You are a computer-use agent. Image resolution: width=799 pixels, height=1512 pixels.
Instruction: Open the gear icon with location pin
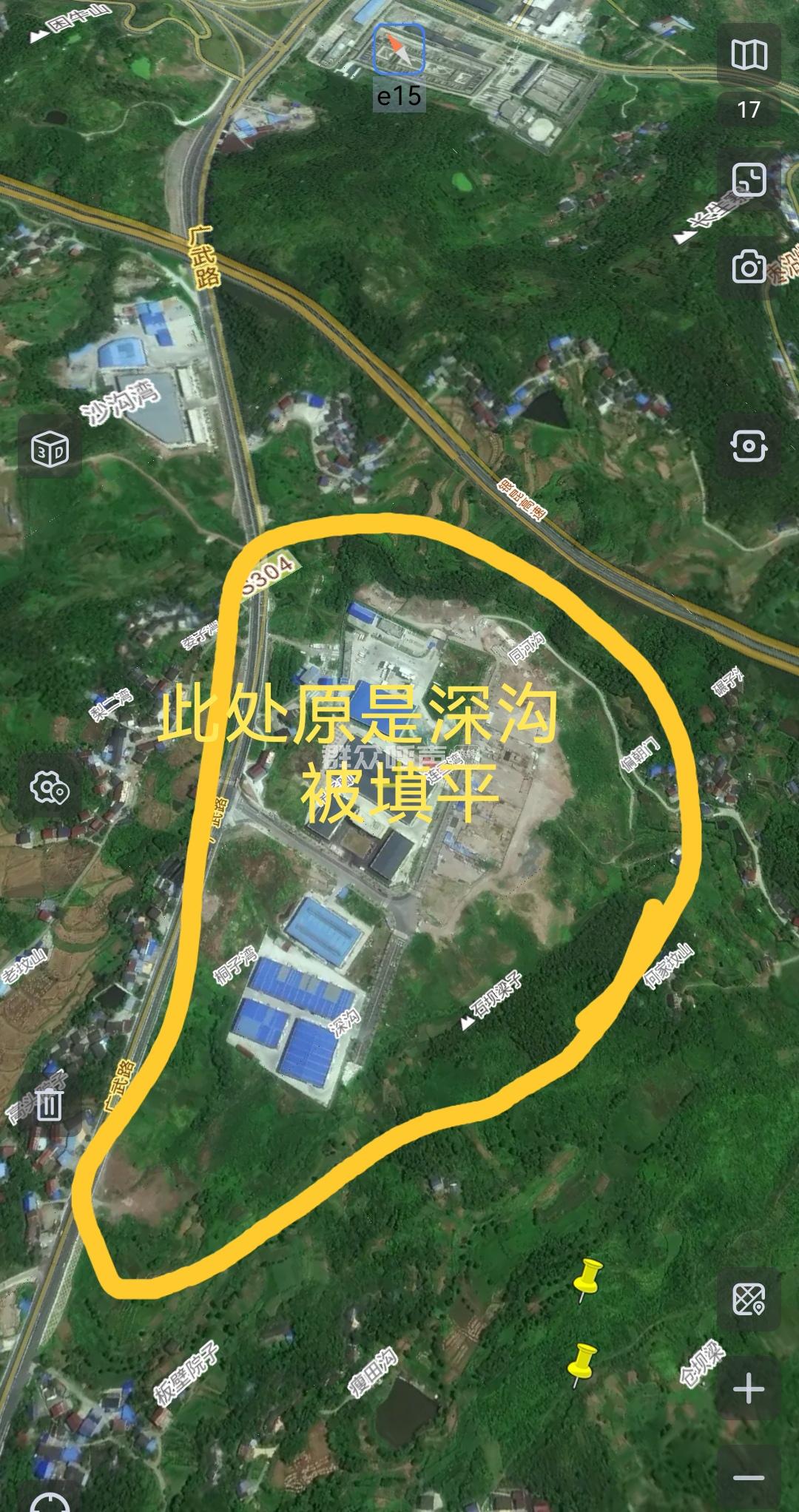pyautogui.click(x=50, y=788)
